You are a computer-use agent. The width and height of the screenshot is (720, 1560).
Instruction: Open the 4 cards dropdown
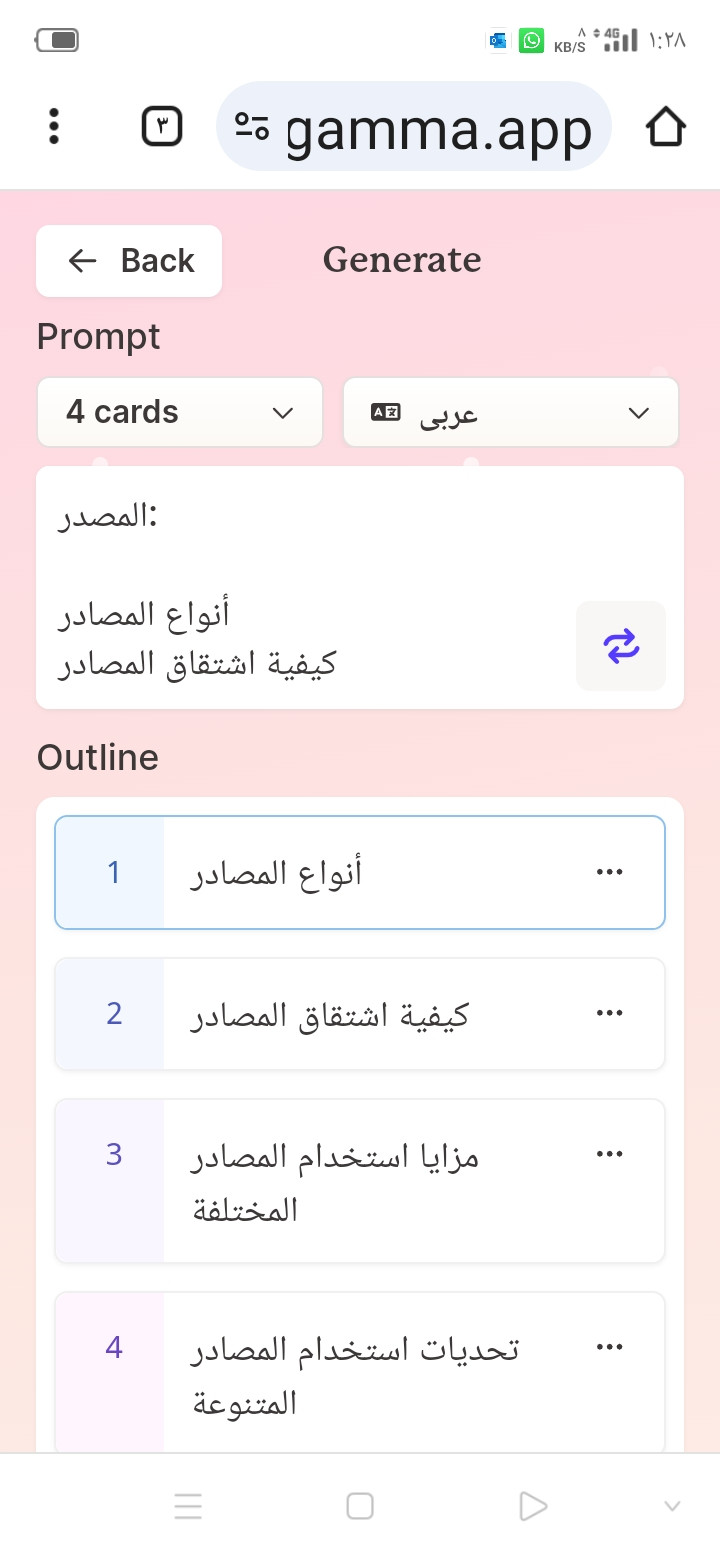pos(180,412)
